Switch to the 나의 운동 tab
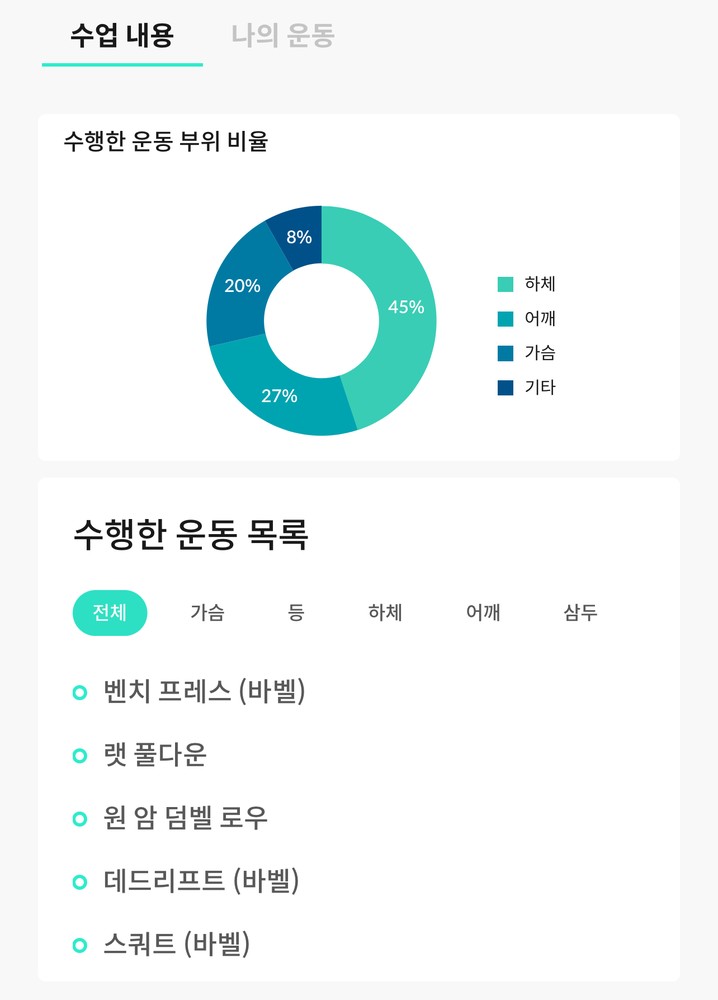The height and width of the screenshot is (1000, 718). click(282, 37)
